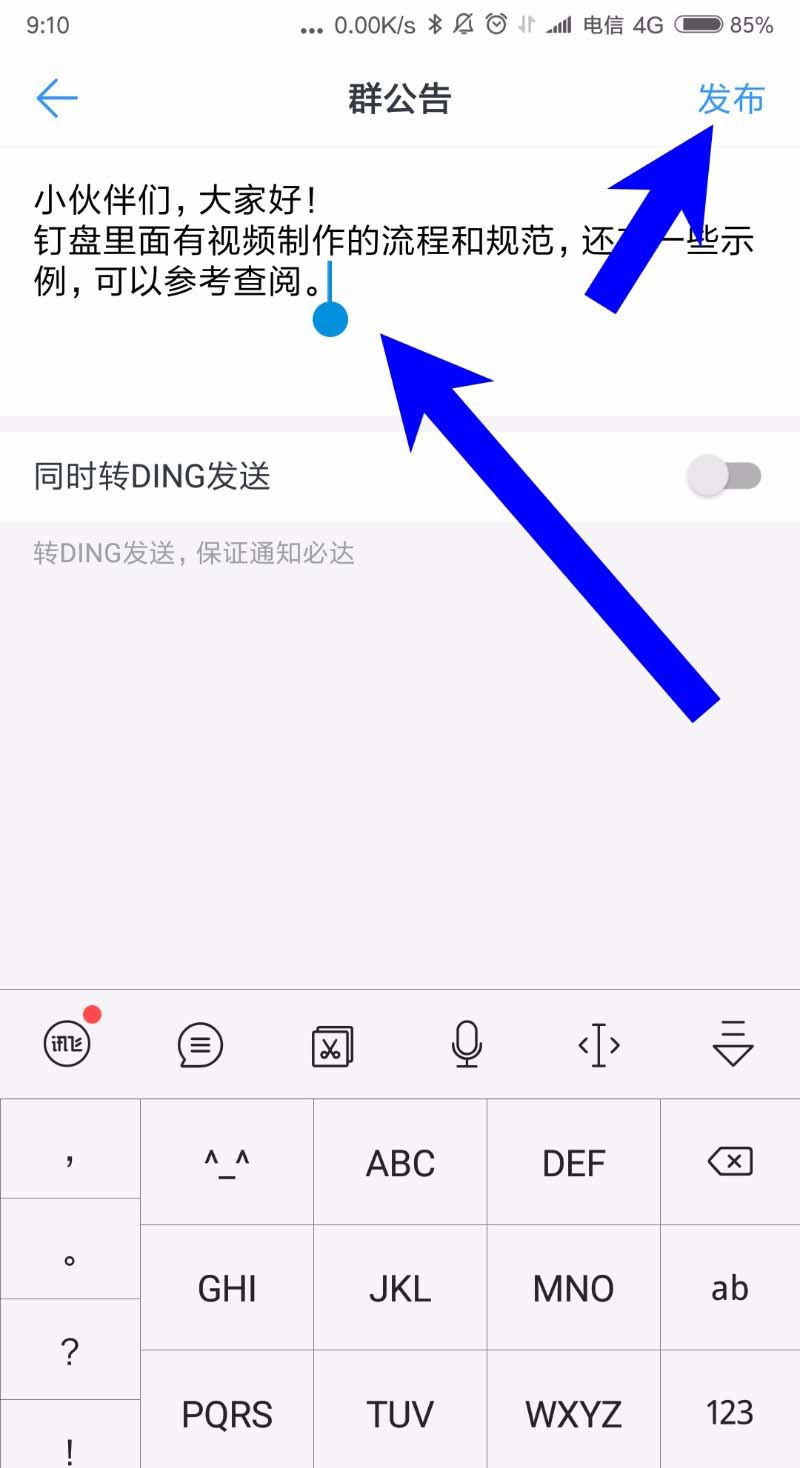Open the clipboard scissors tool
The width and height of the screenshot is (800, 1468).
pos(332,1047)
